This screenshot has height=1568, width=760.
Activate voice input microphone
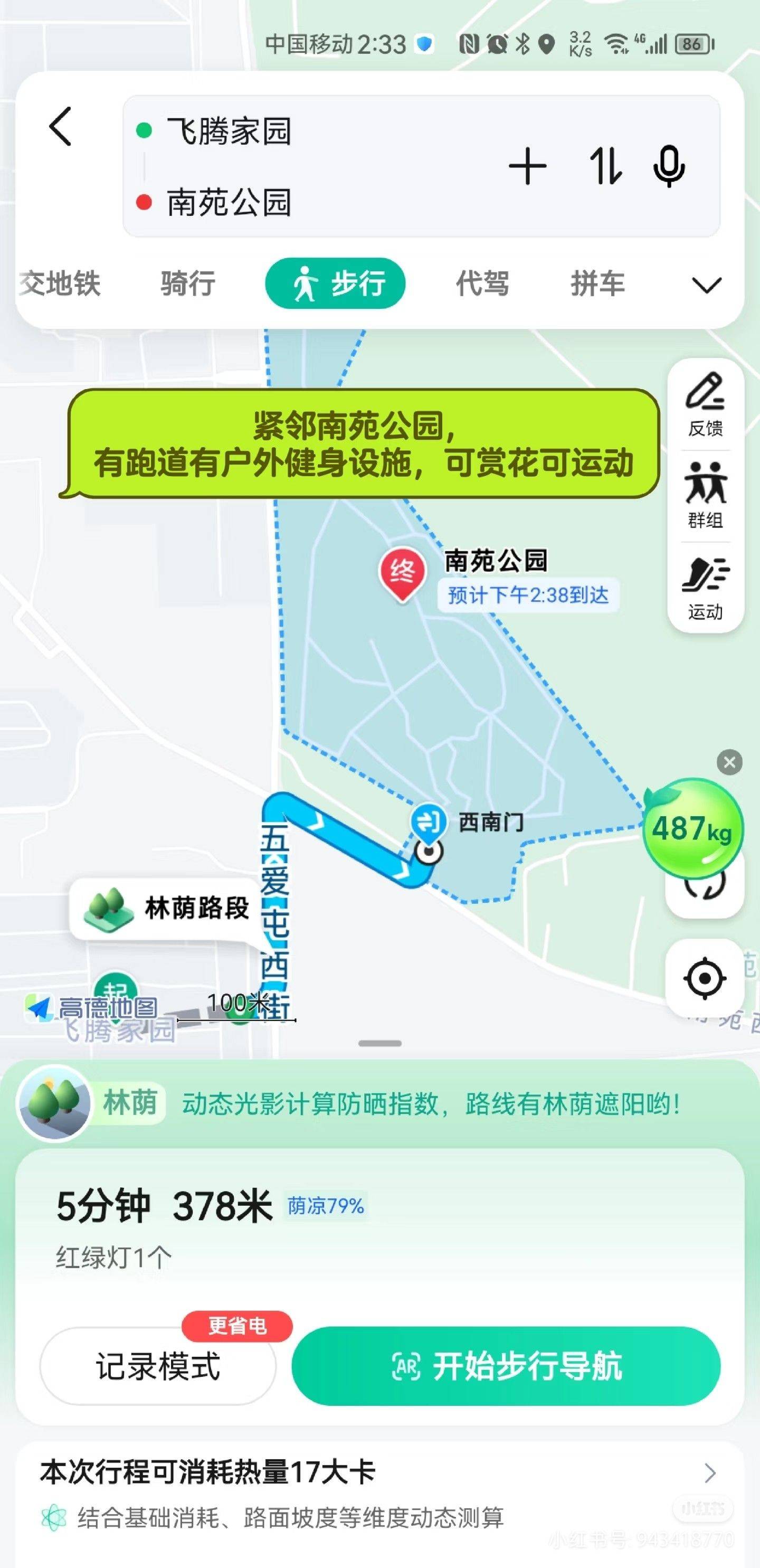coord(669,166)
